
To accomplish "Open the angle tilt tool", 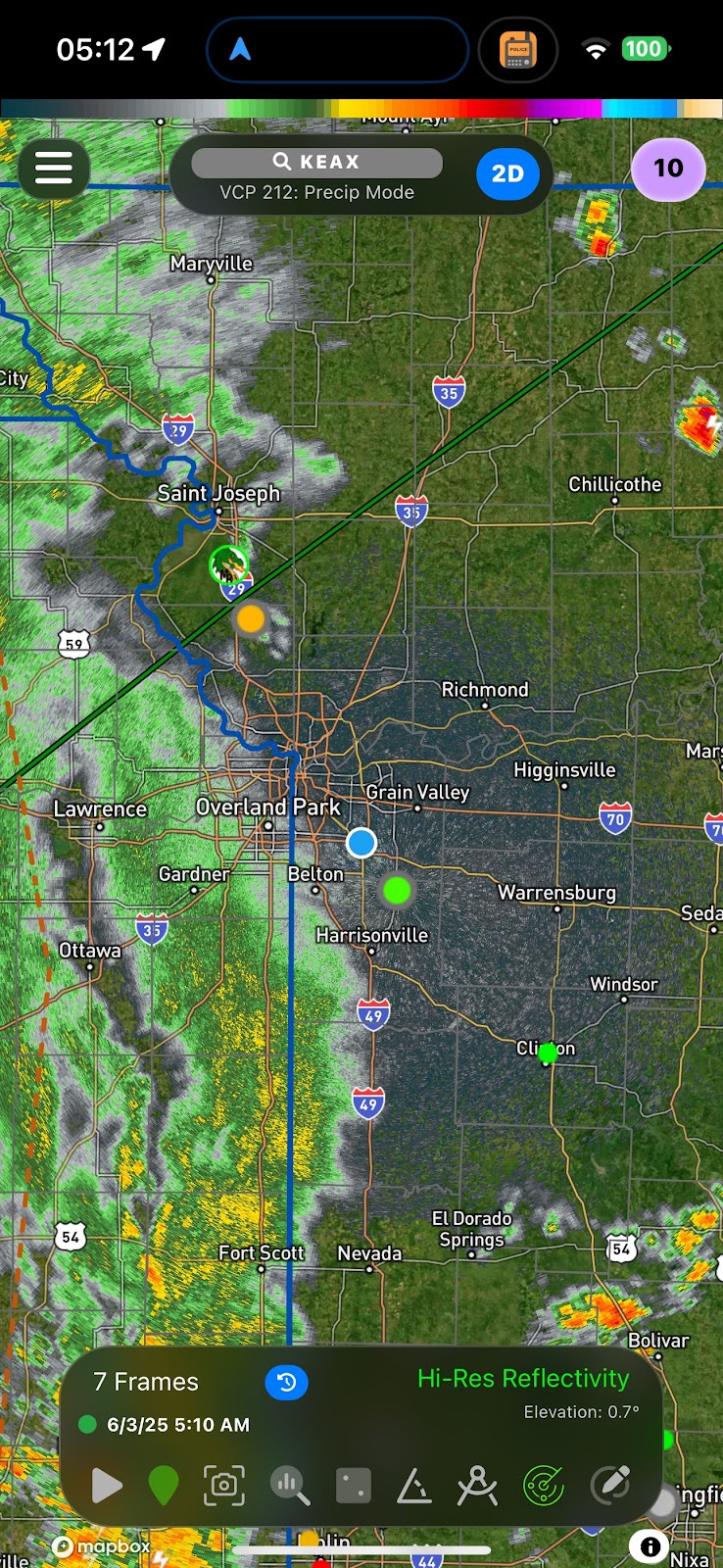I will tap(414, 1486).
